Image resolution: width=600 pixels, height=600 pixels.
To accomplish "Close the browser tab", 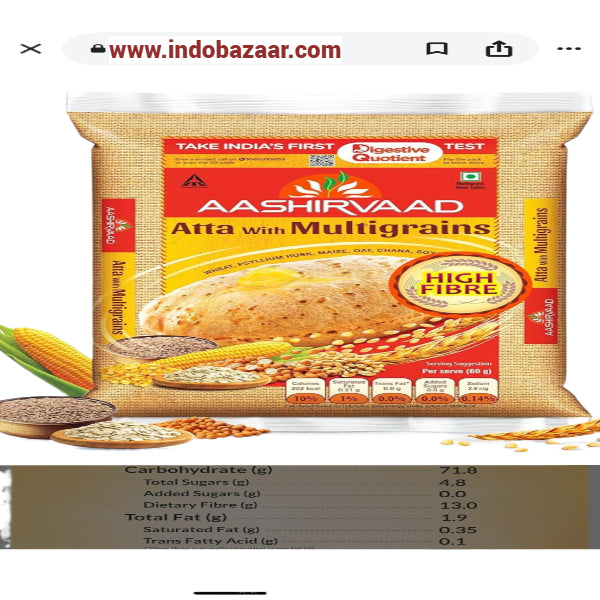I will (31, 48).
